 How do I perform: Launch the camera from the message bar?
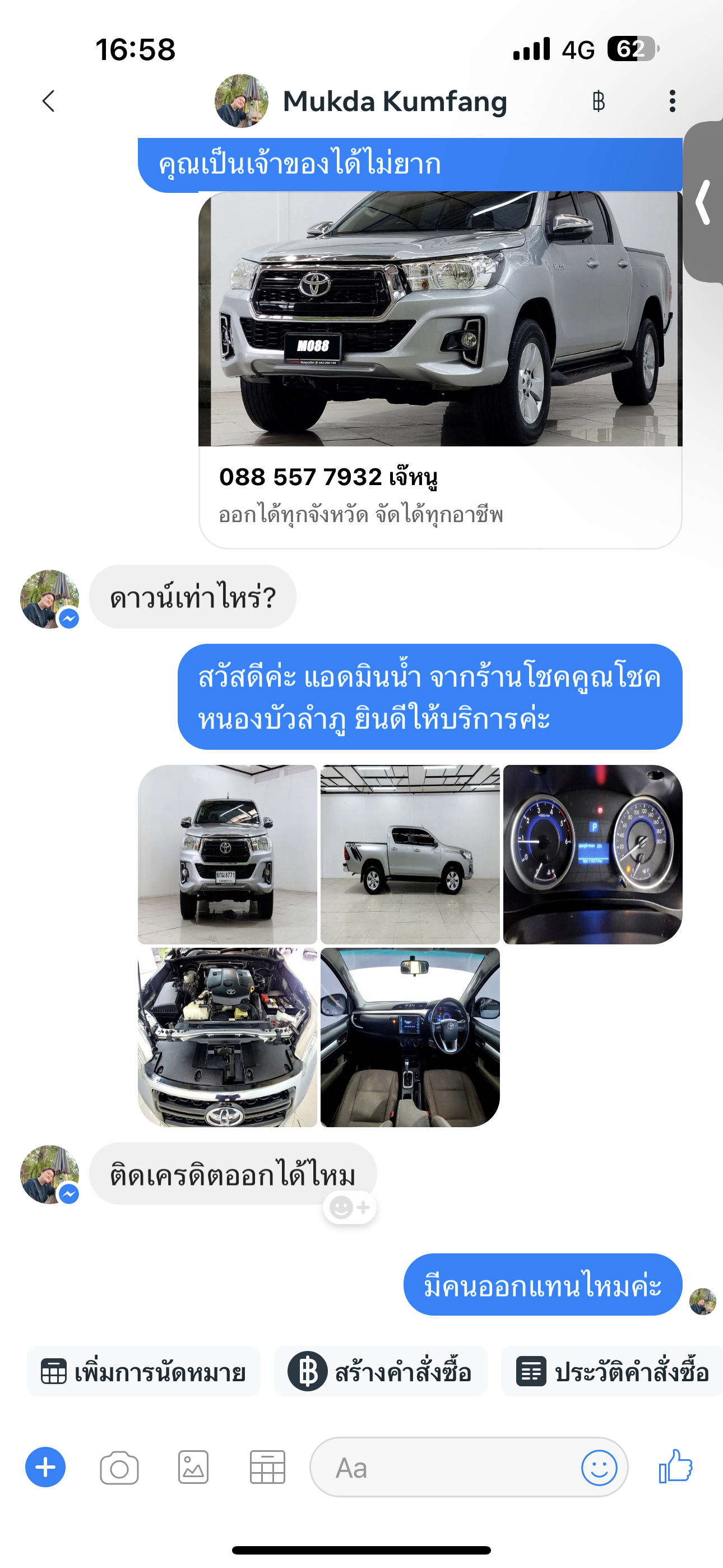[119, 1468]
